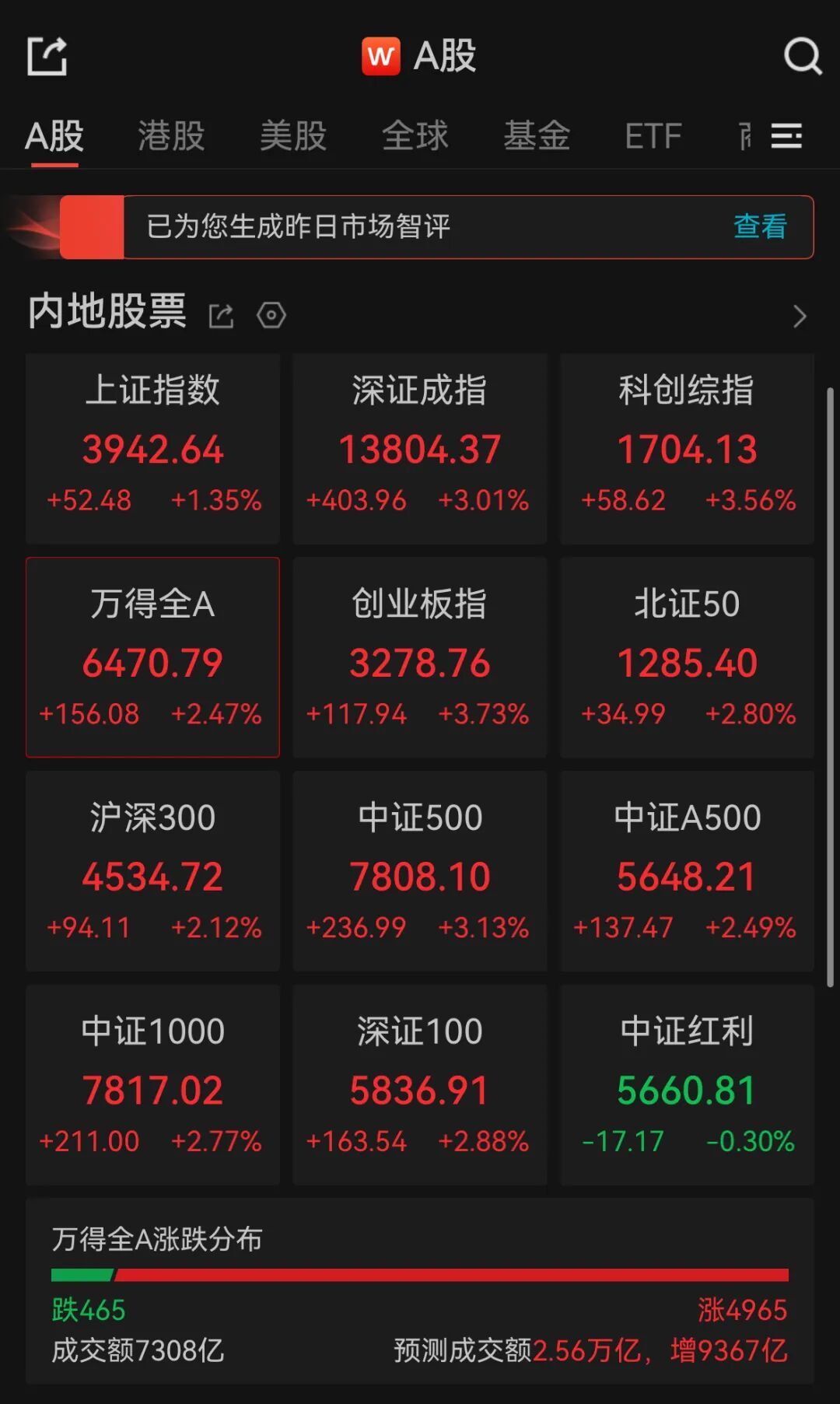Open 内地股票 section settings
The width and height of the screenshot is (840, 1404).
[x=271, y=315]
